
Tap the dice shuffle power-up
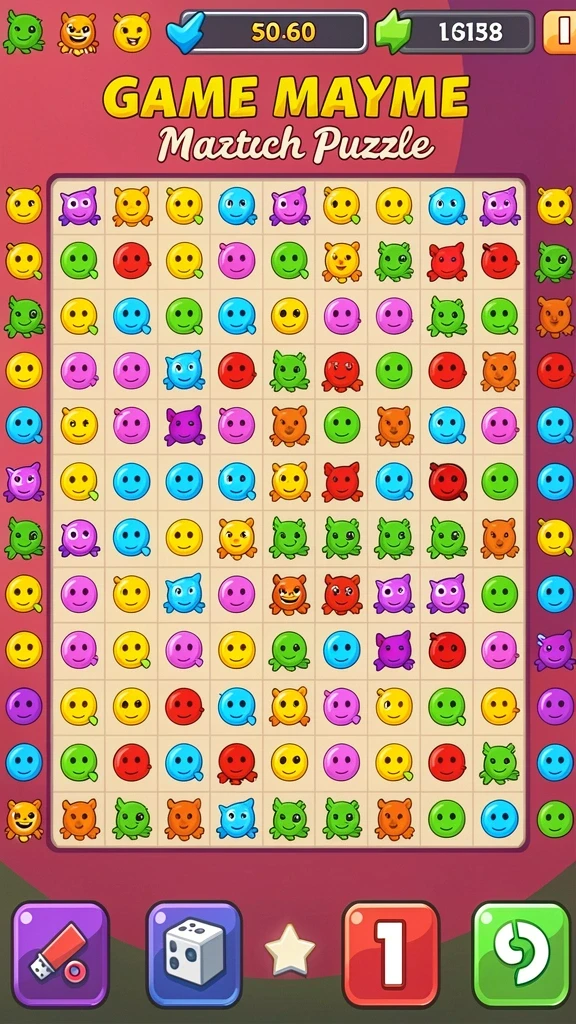pyautogui.click(x=194, y=954)
